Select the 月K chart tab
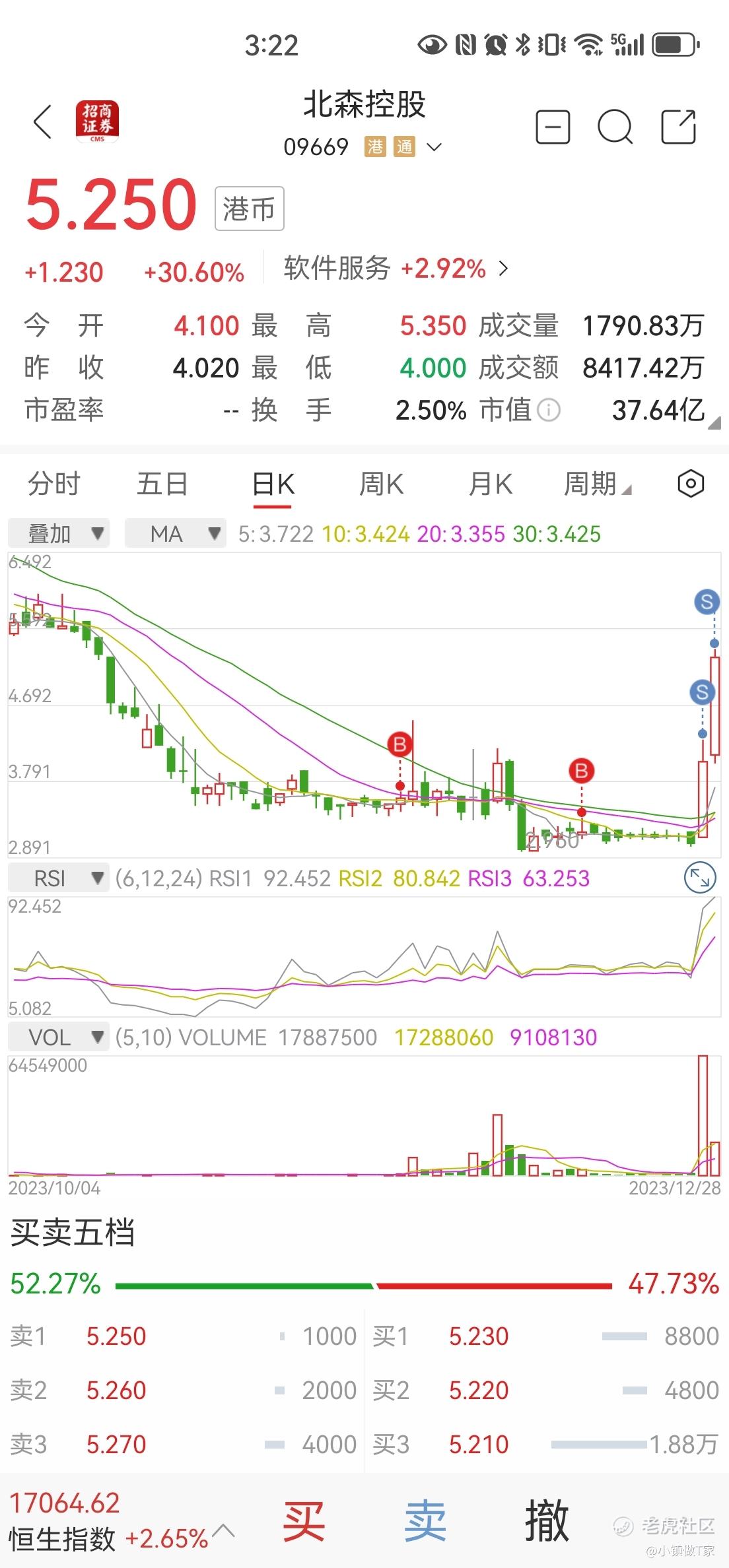This screenshot has width=729, height=1568. click(x=490, y=484)
